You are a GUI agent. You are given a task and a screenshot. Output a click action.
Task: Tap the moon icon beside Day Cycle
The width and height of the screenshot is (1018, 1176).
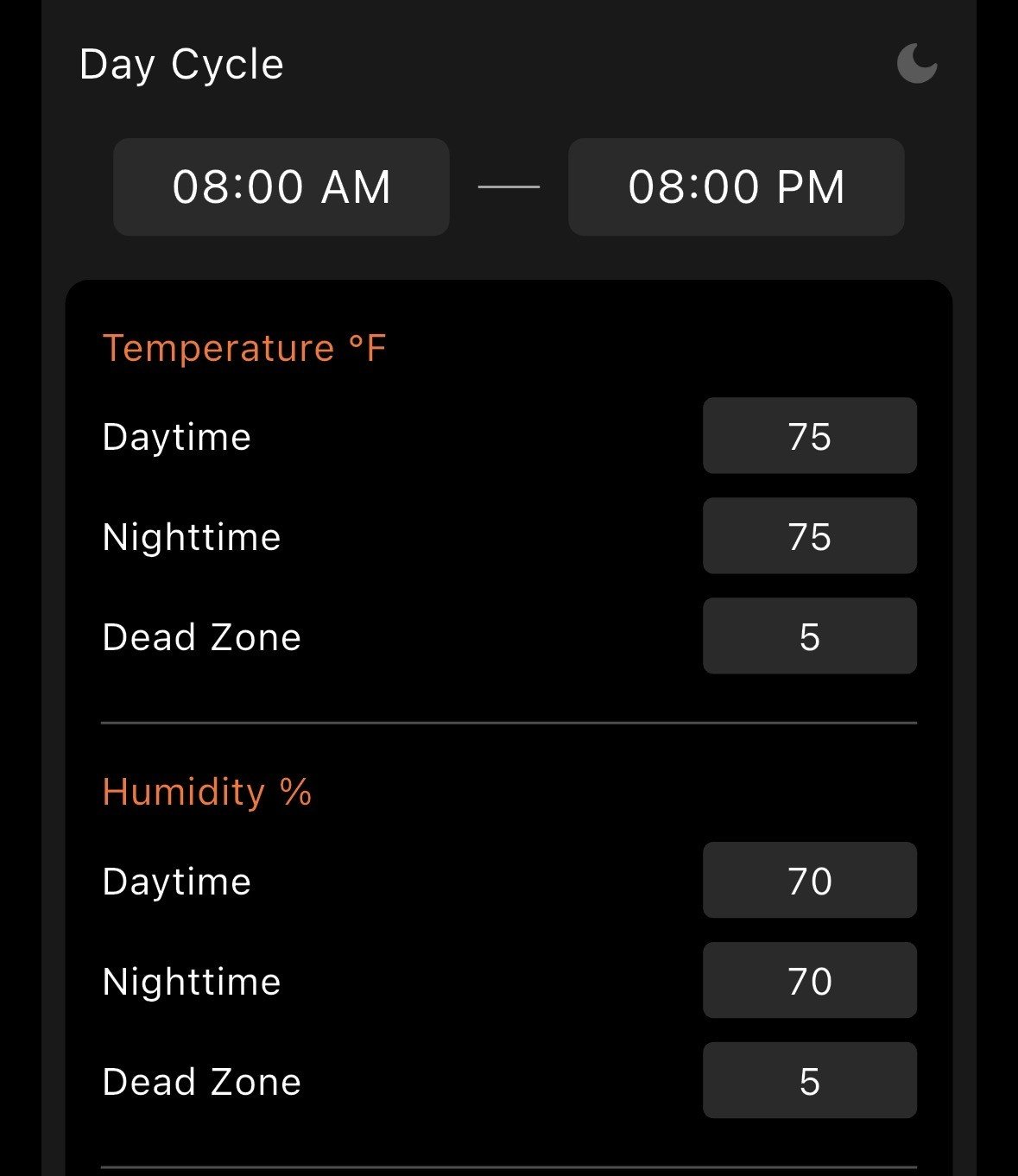coord(917,64)
